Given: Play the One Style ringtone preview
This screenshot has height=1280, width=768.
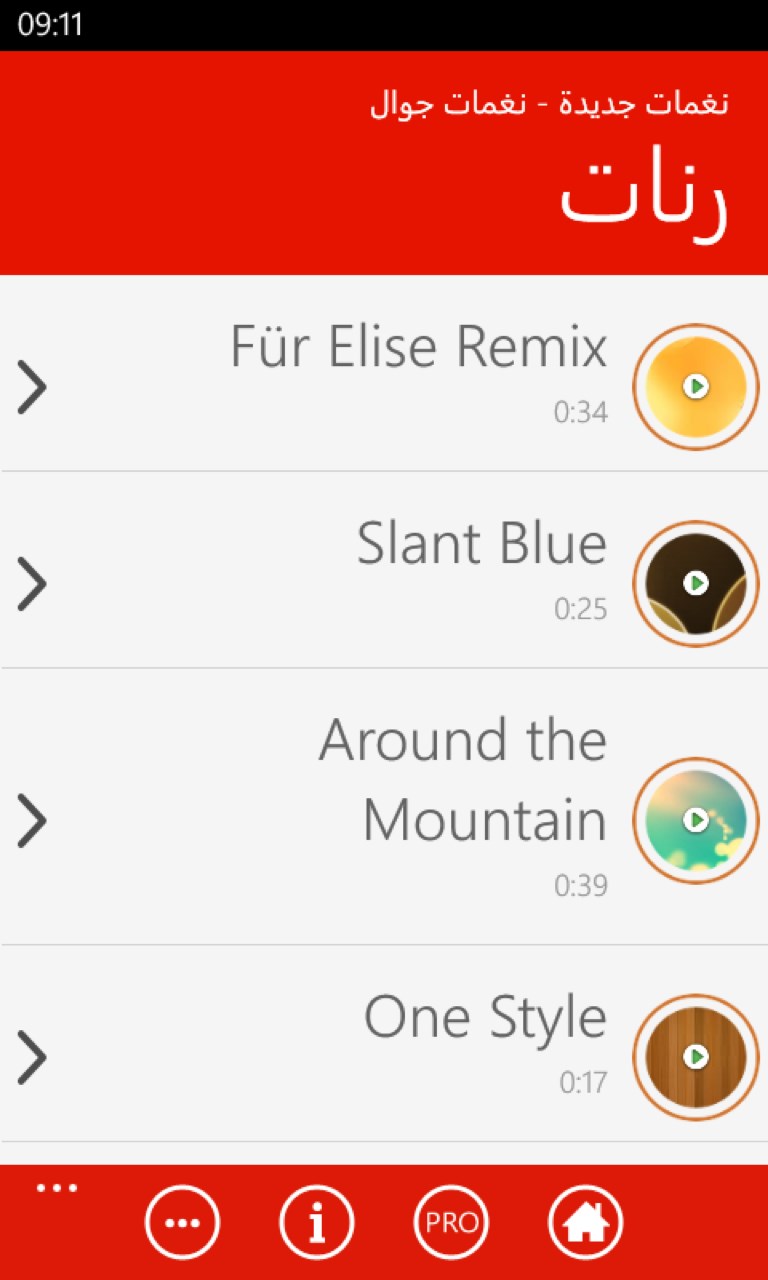Looking at the screenshot, I should [696, 1056].
